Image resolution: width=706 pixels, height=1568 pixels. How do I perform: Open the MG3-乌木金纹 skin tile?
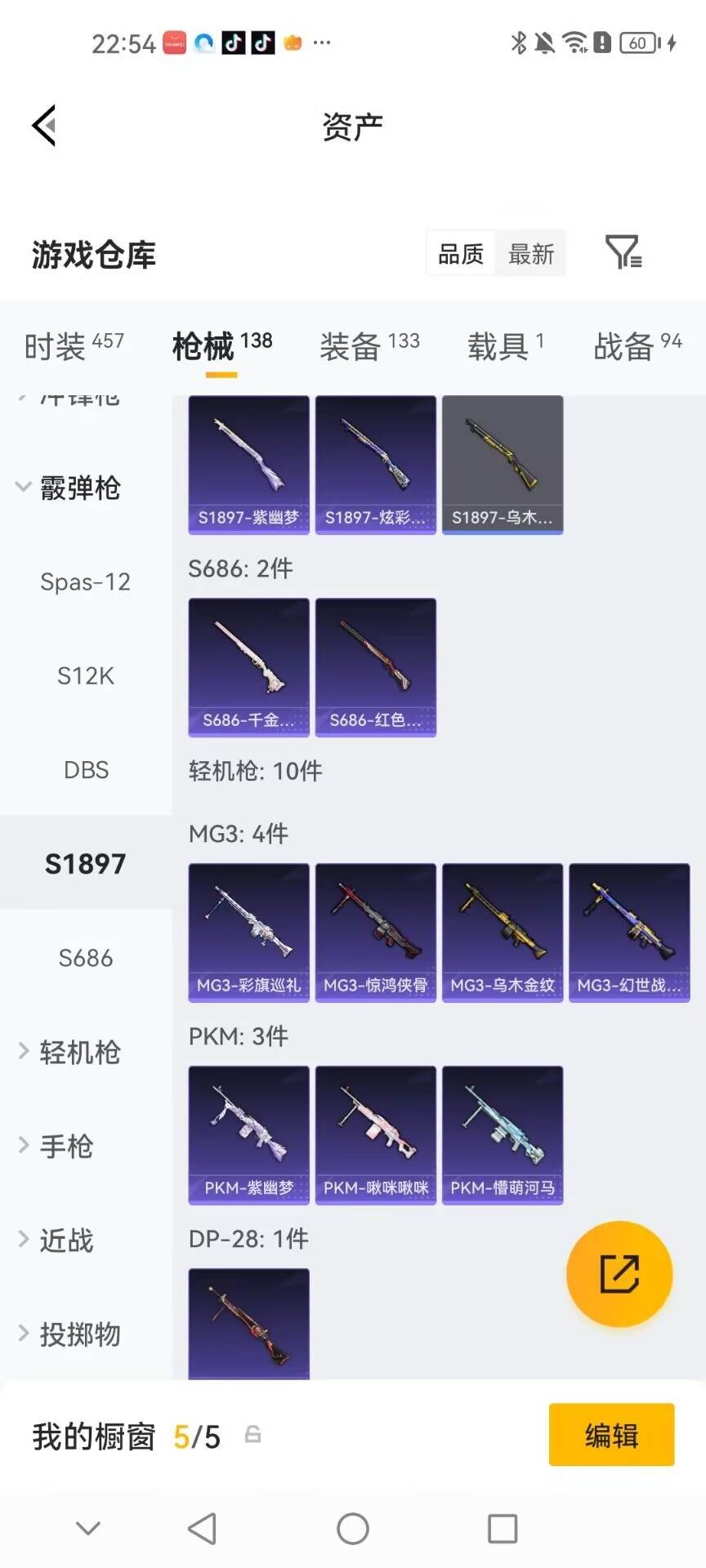click(x=503, y=933)
